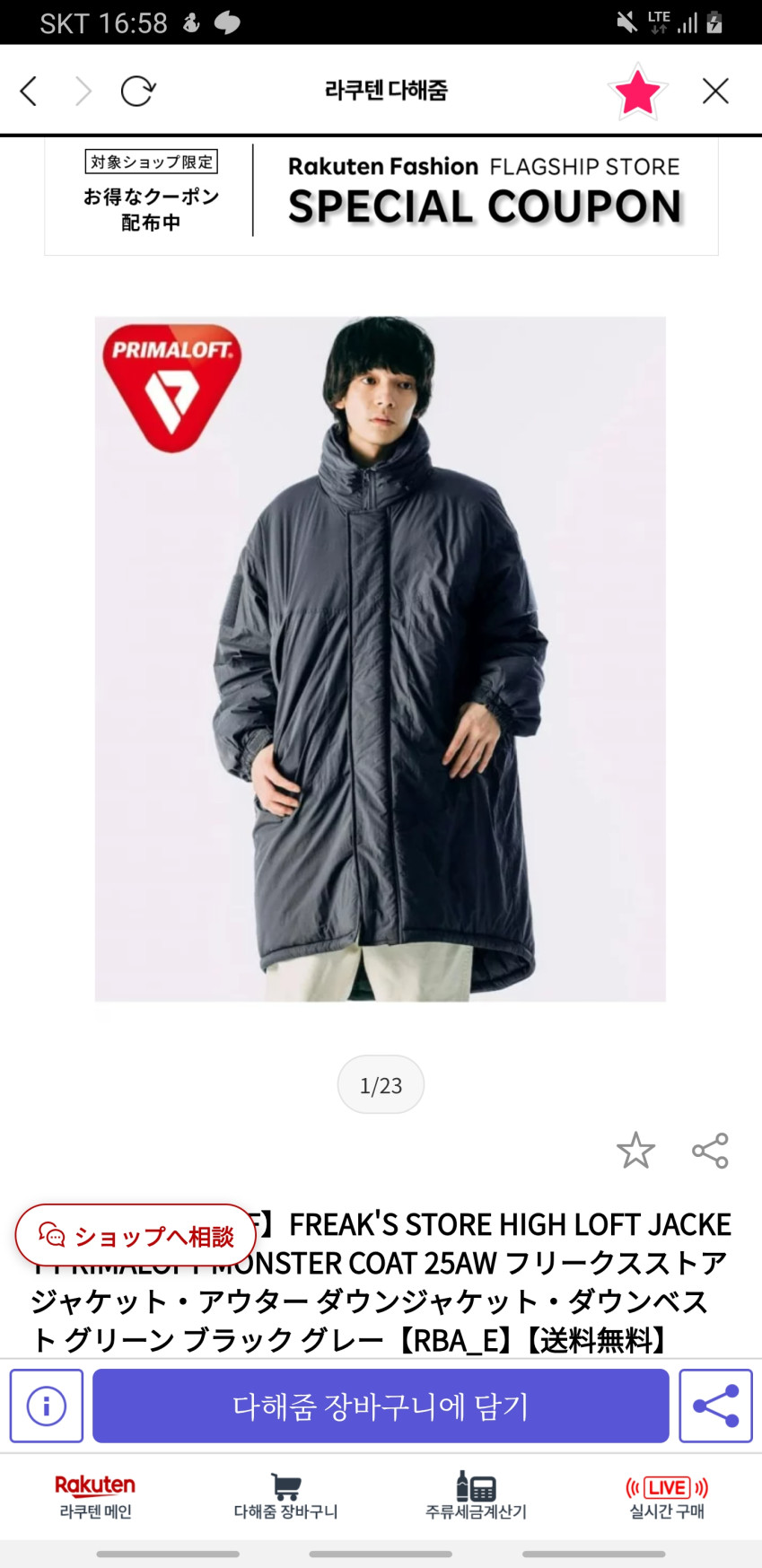The width and height of the screenshot is (762, 1568).
Task: Open ショップへ相談 shop consultation chat
Action: 136,1236
